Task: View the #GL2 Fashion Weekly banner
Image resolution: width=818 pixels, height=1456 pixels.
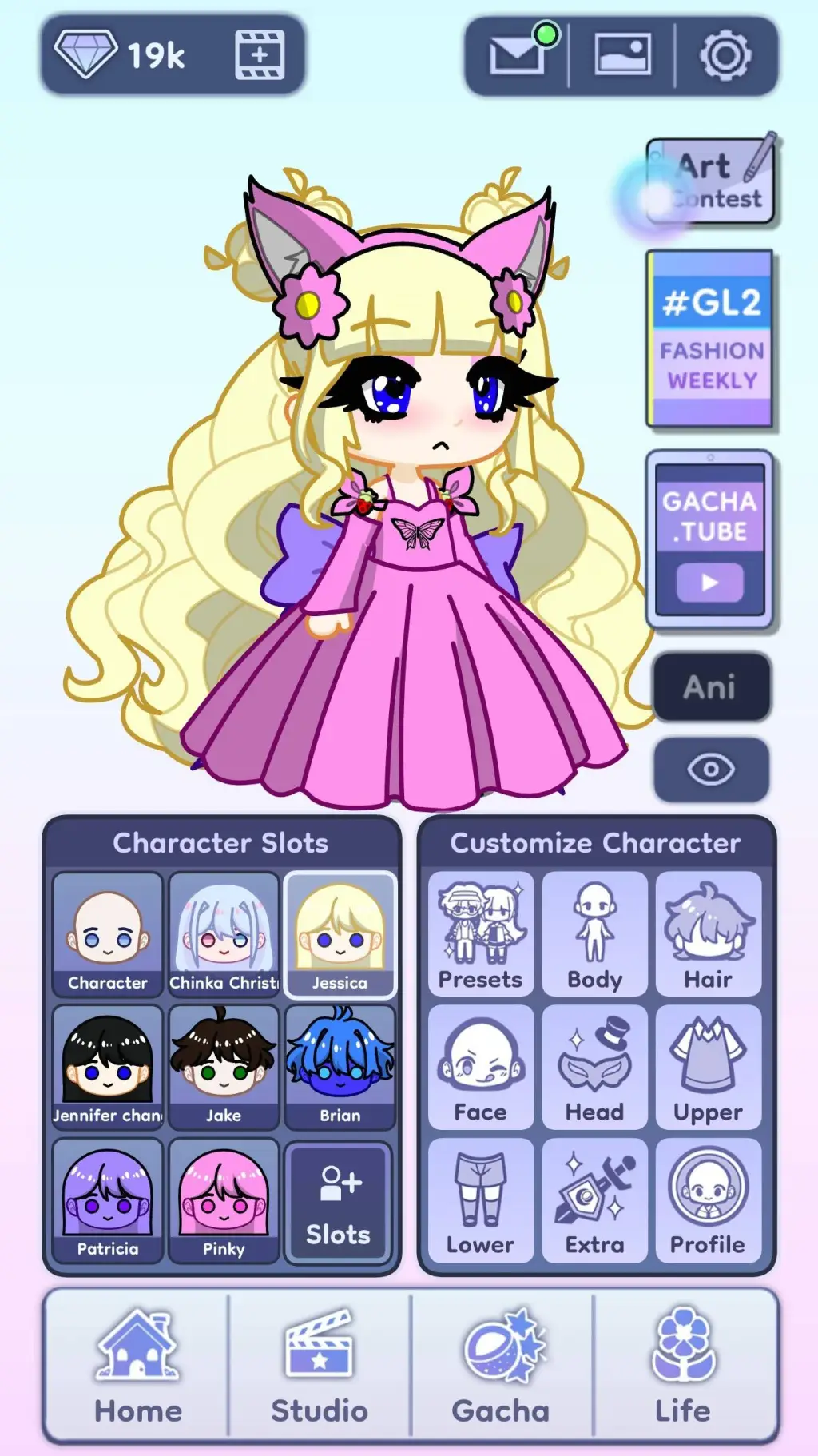Action: point(709,336)
